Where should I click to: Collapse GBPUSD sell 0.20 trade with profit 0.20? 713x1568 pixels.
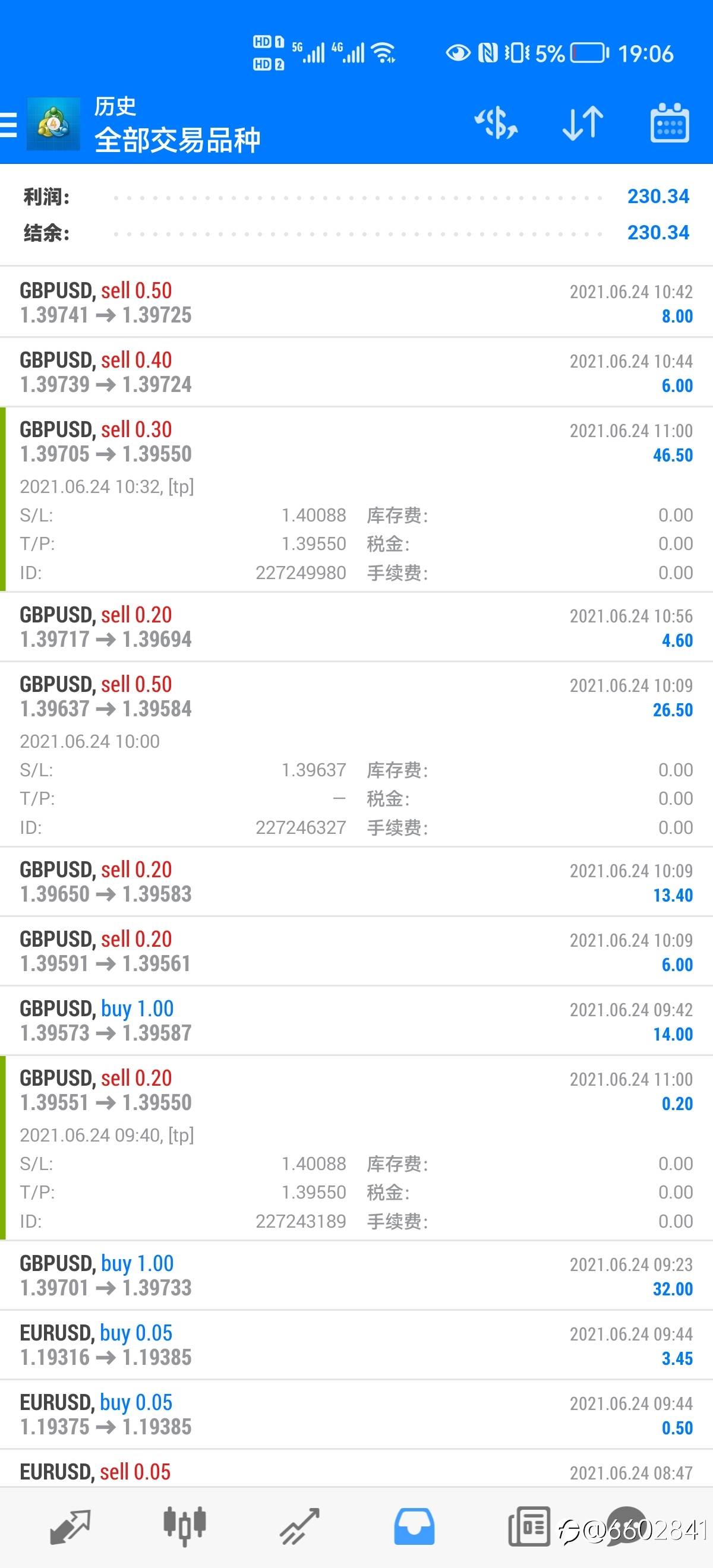[x=356, y=1090]
